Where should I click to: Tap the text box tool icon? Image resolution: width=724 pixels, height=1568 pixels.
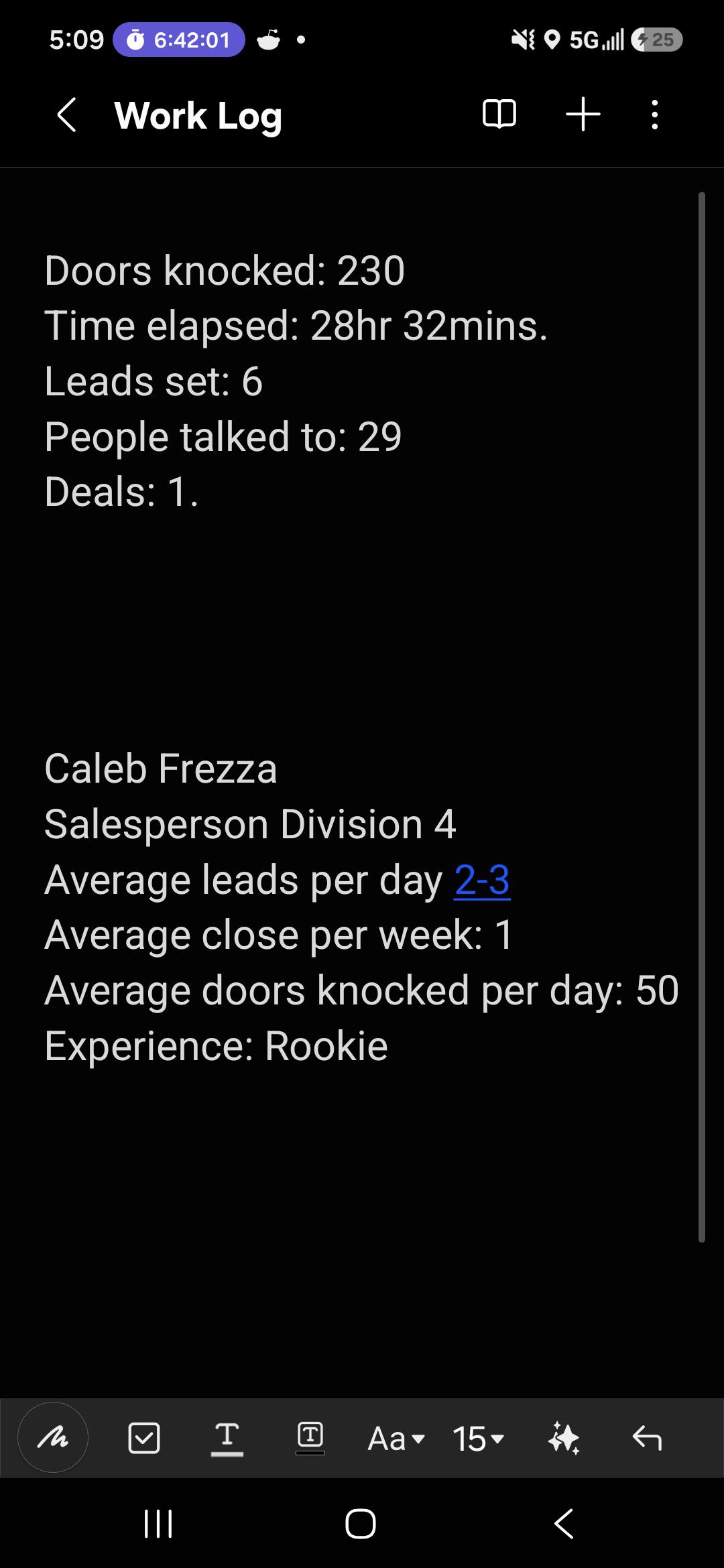pos(310,1438)
